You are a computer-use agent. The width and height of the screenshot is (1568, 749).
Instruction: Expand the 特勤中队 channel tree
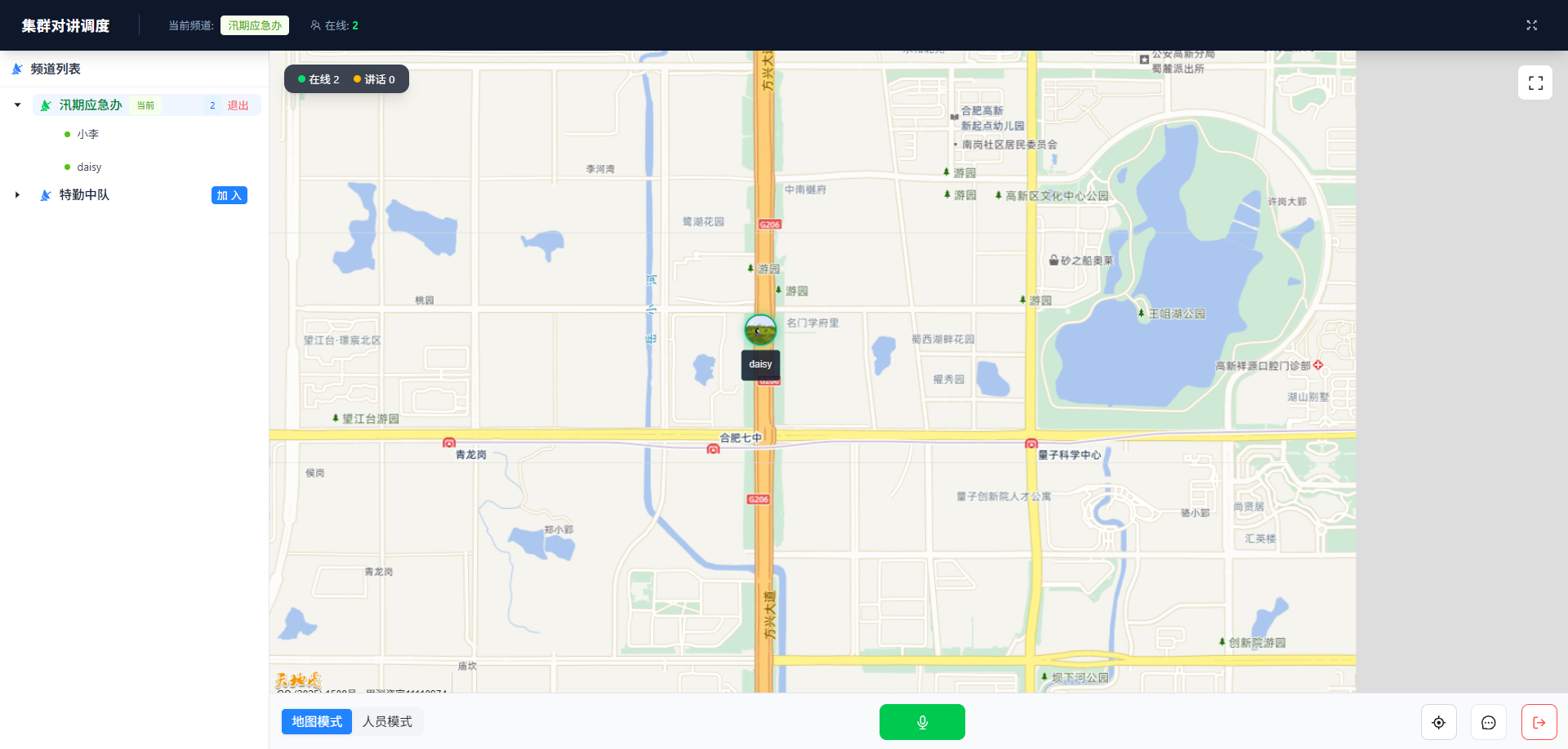click(17, 195)
